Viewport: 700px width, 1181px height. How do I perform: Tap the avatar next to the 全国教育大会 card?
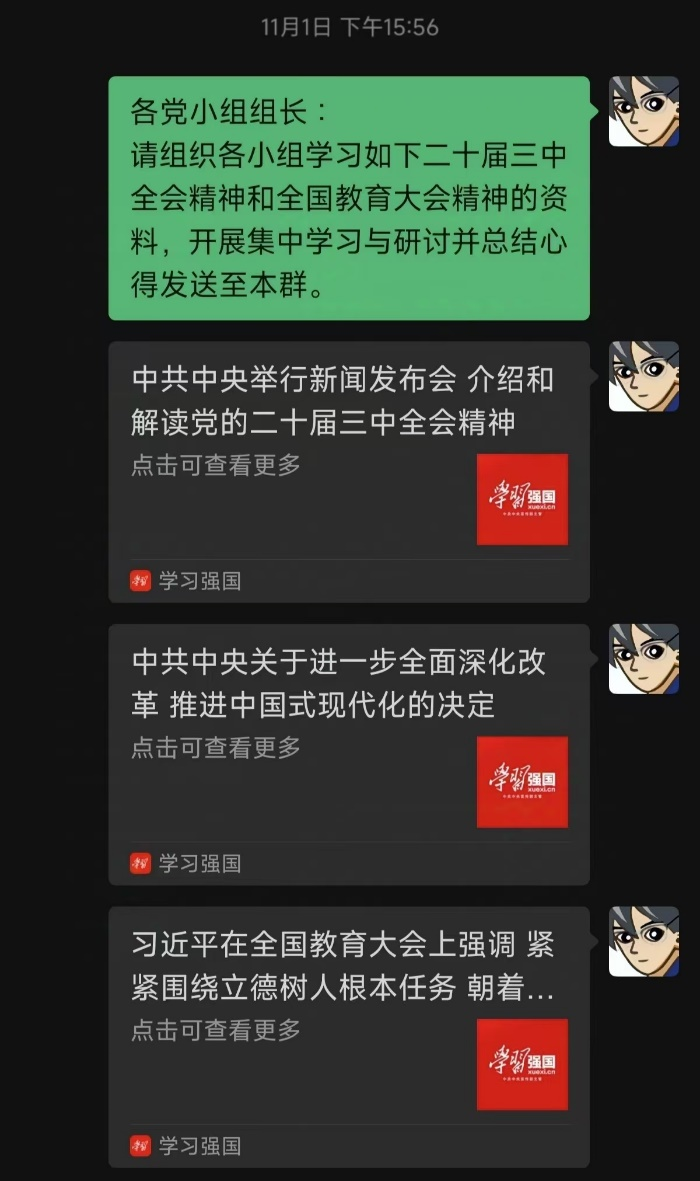point(644,941)
